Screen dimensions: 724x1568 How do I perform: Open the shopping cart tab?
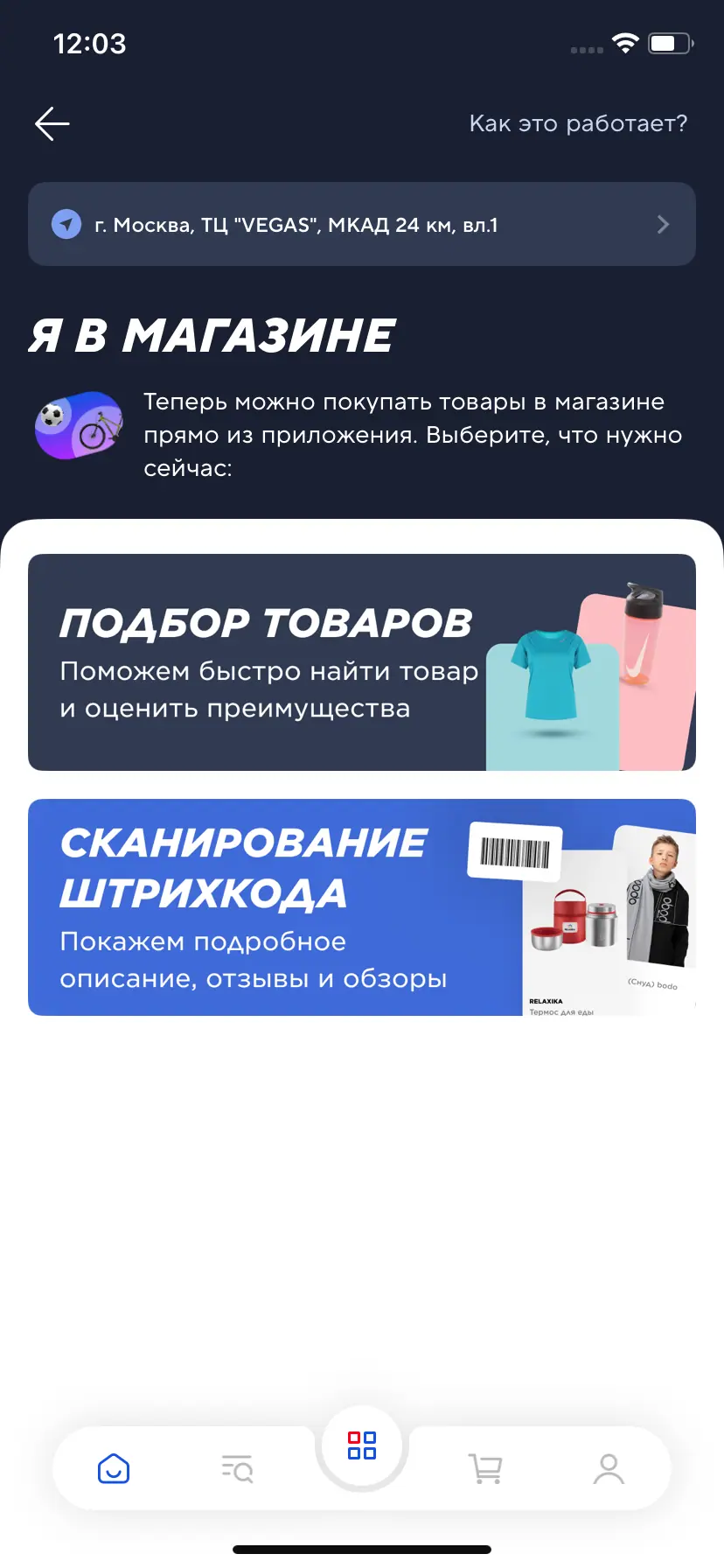click(486, 1468)
